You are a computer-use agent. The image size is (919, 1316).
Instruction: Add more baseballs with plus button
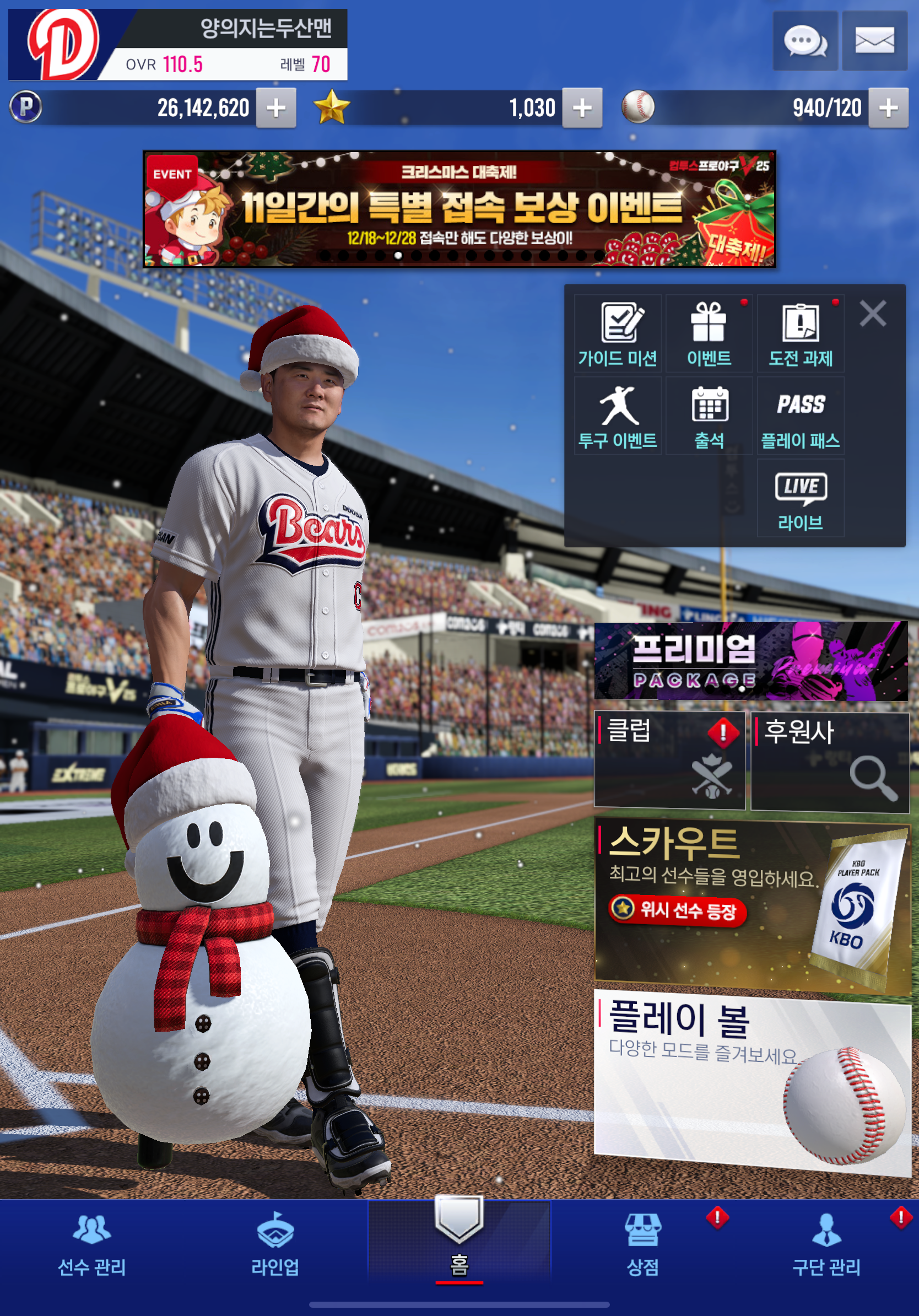click(888, 108)
